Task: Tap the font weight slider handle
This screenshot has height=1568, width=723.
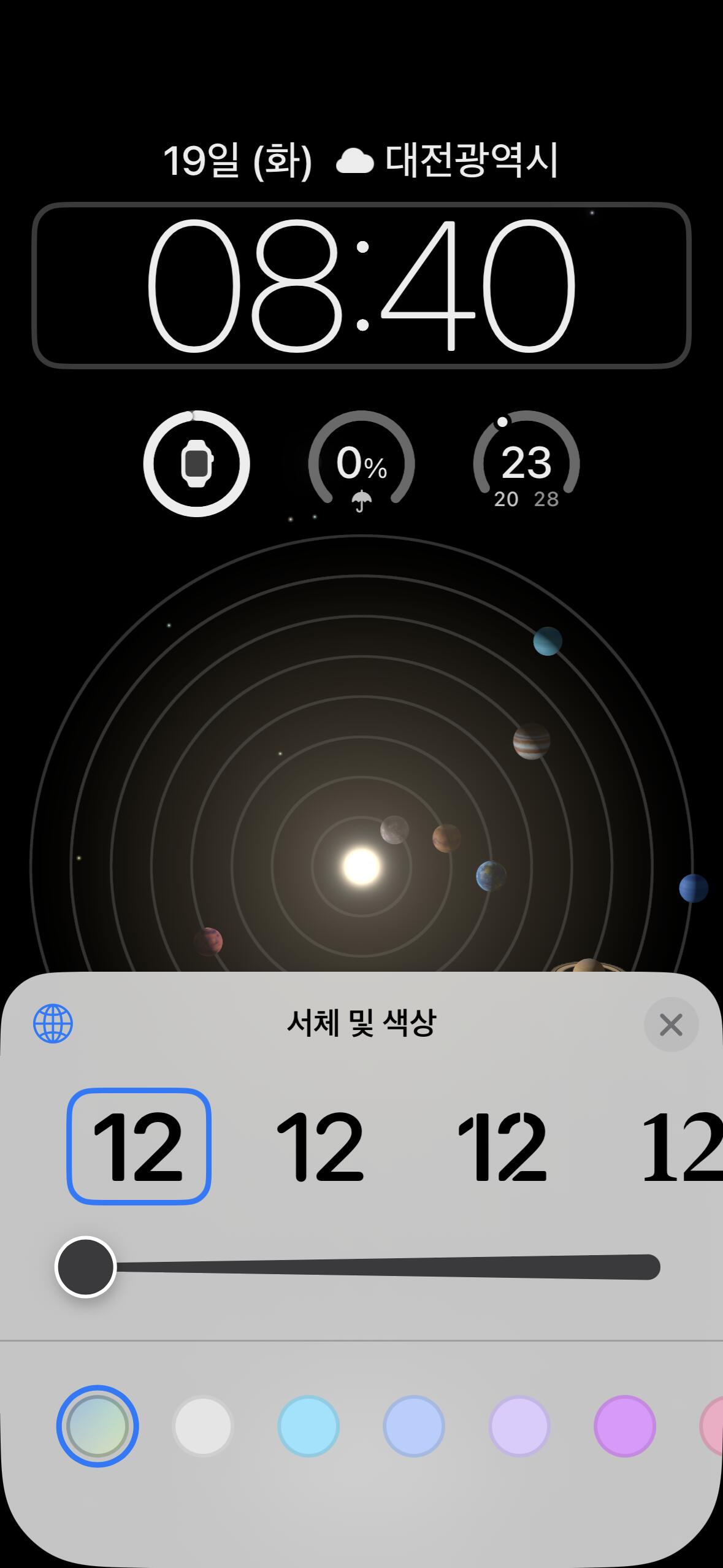Action: point(86,1267)
